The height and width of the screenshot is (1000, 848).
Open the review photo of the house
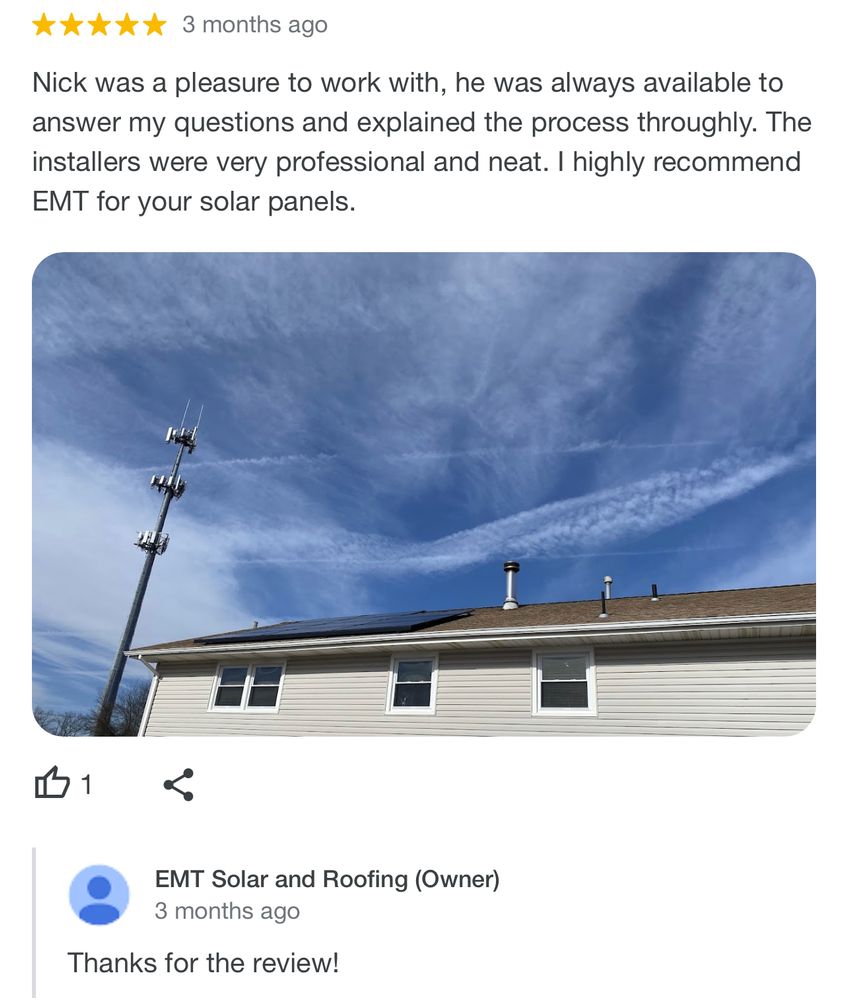(x=424, y=494)
